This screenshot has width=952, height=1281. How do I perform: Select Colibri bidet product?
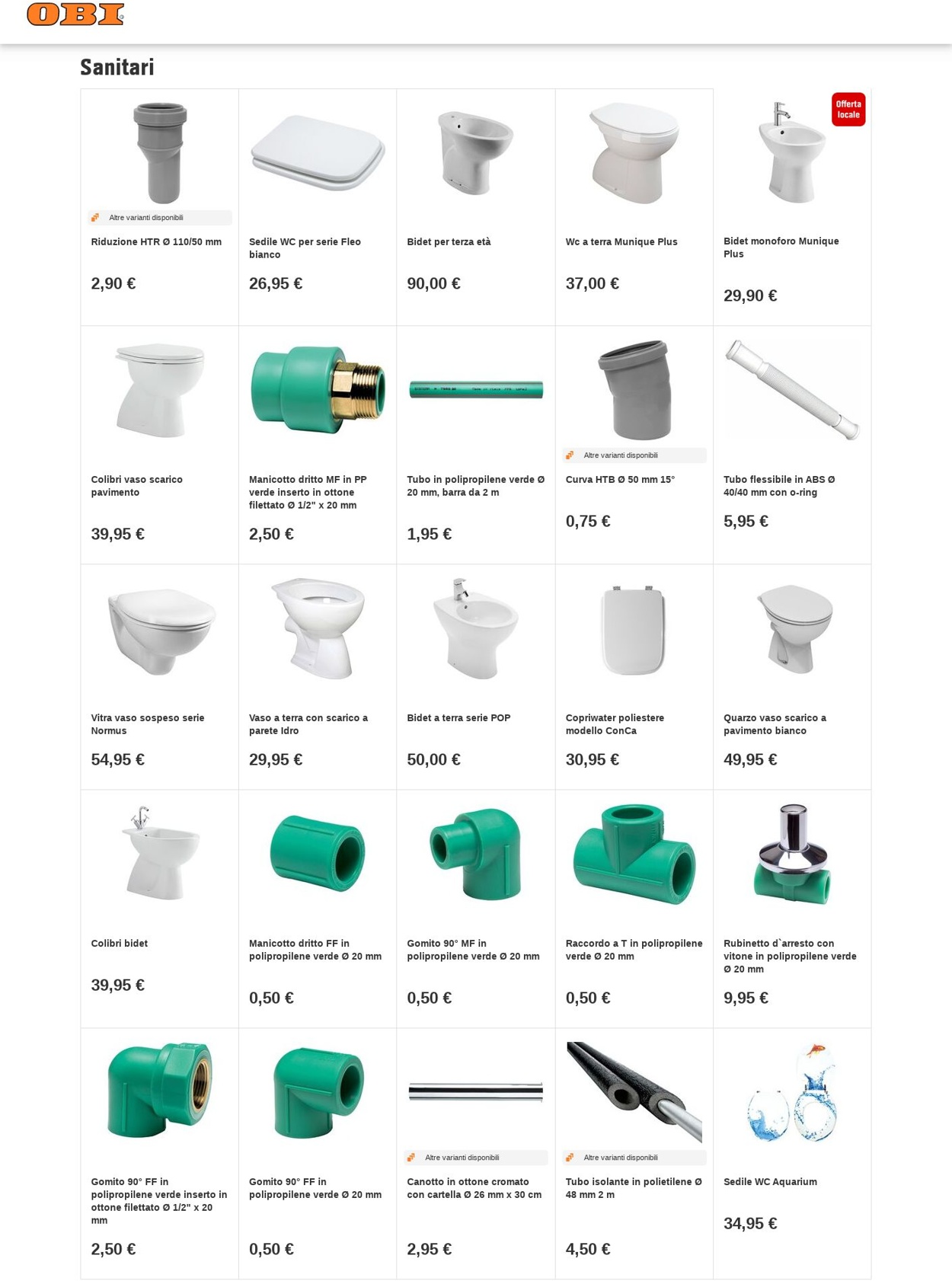pyautogui.click(x=120, y=944)
